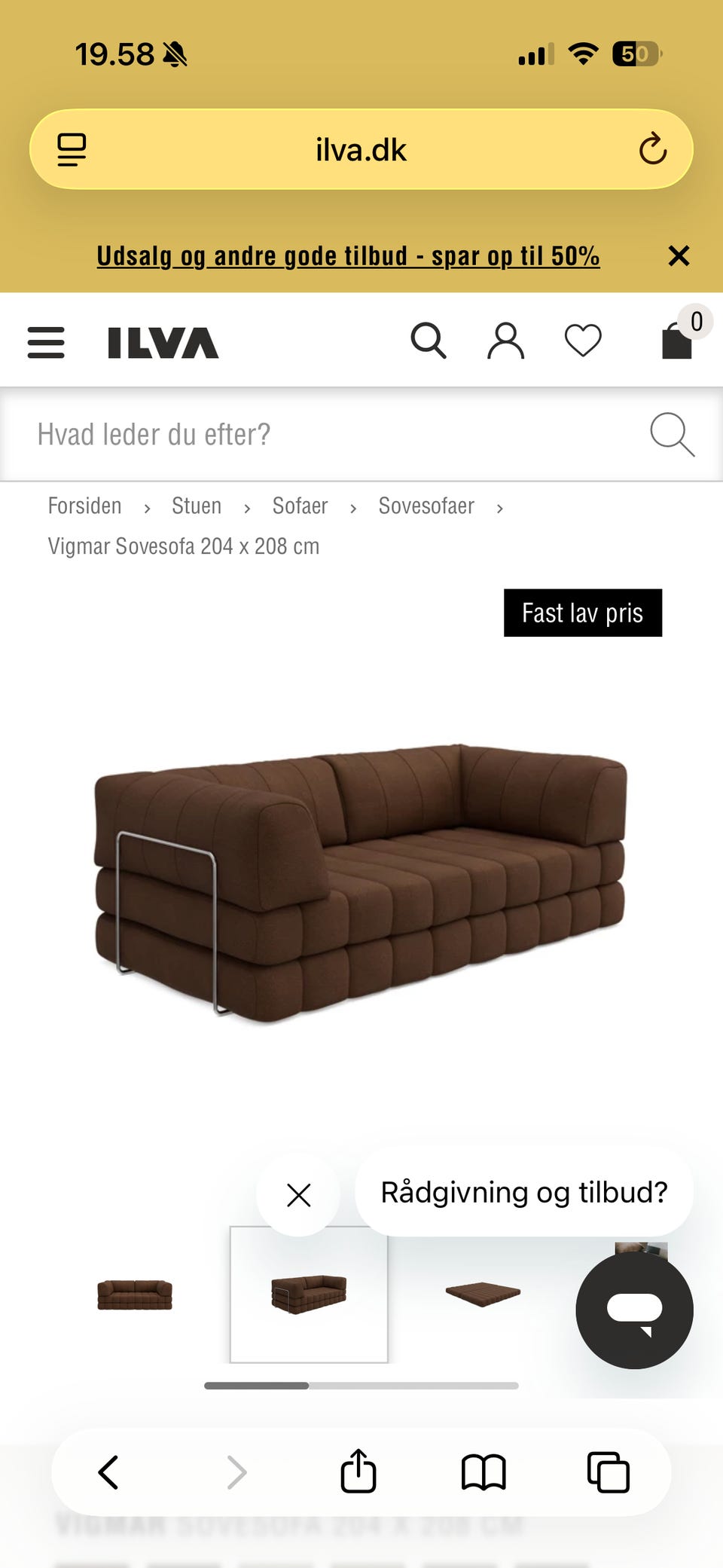Open the wishlist heart icon

[583, 341]
